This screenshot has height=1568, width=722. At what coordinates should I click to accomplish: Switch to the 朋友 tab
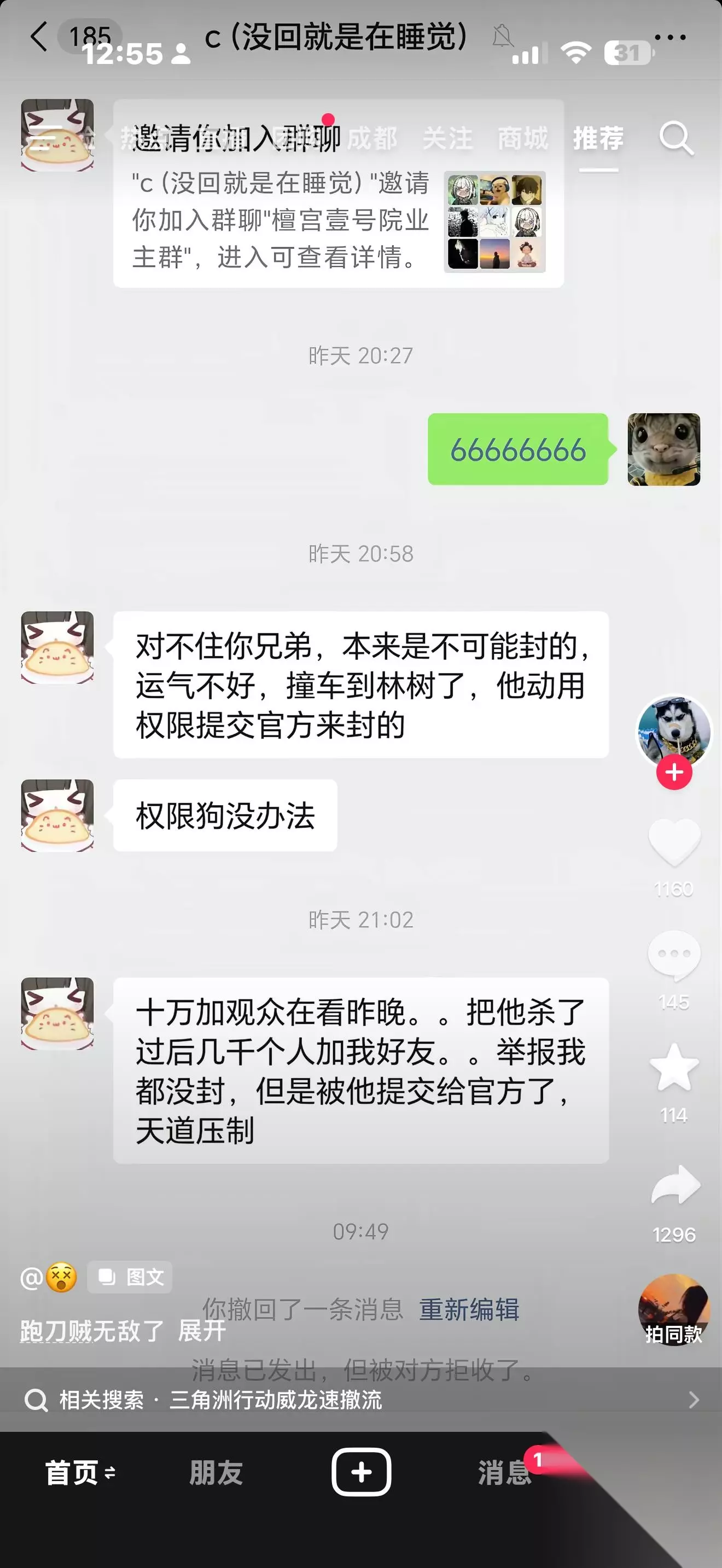(216, 1472)
